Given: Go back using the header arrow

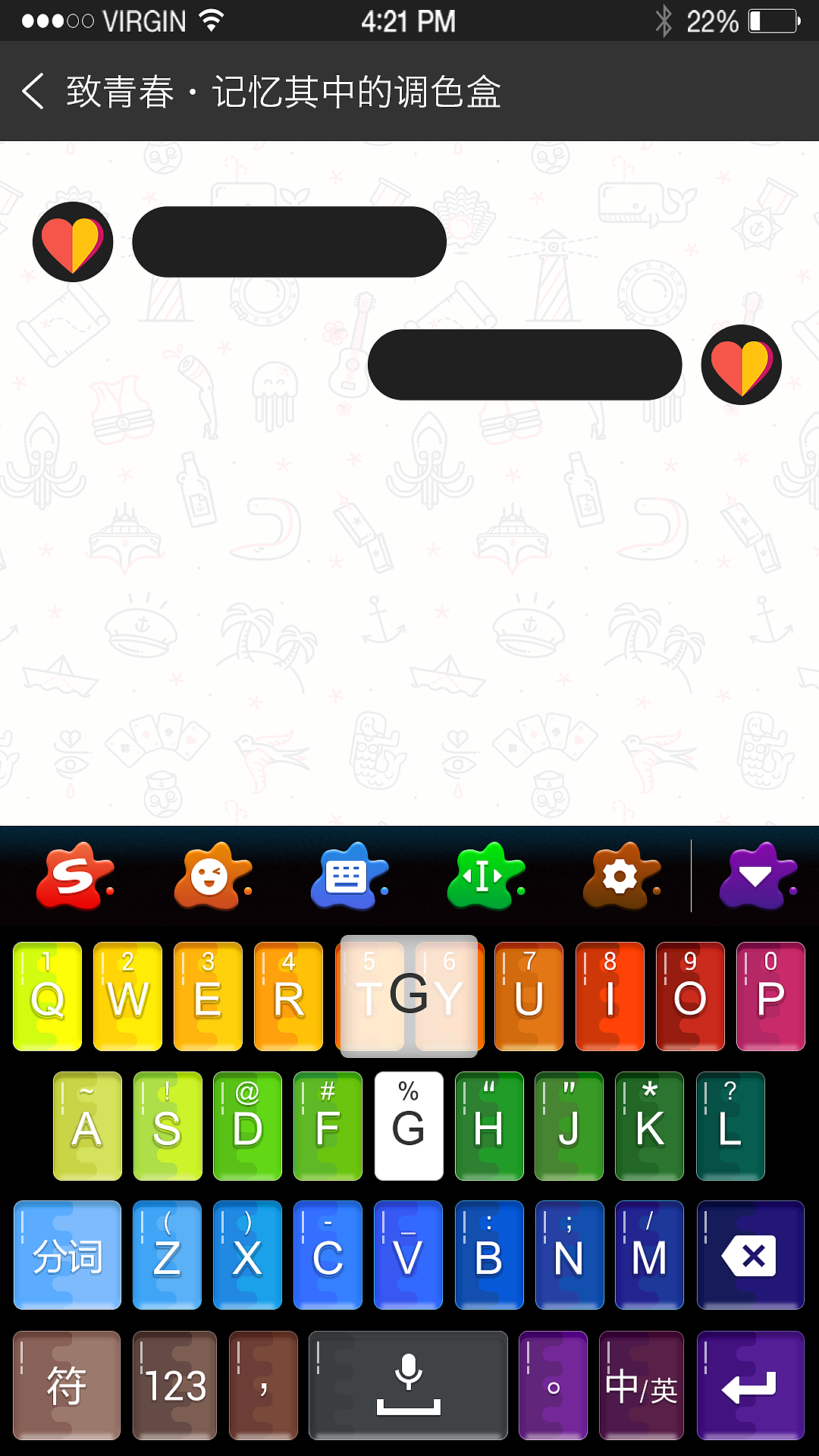Looking at the screenshot, I should 33,92.
